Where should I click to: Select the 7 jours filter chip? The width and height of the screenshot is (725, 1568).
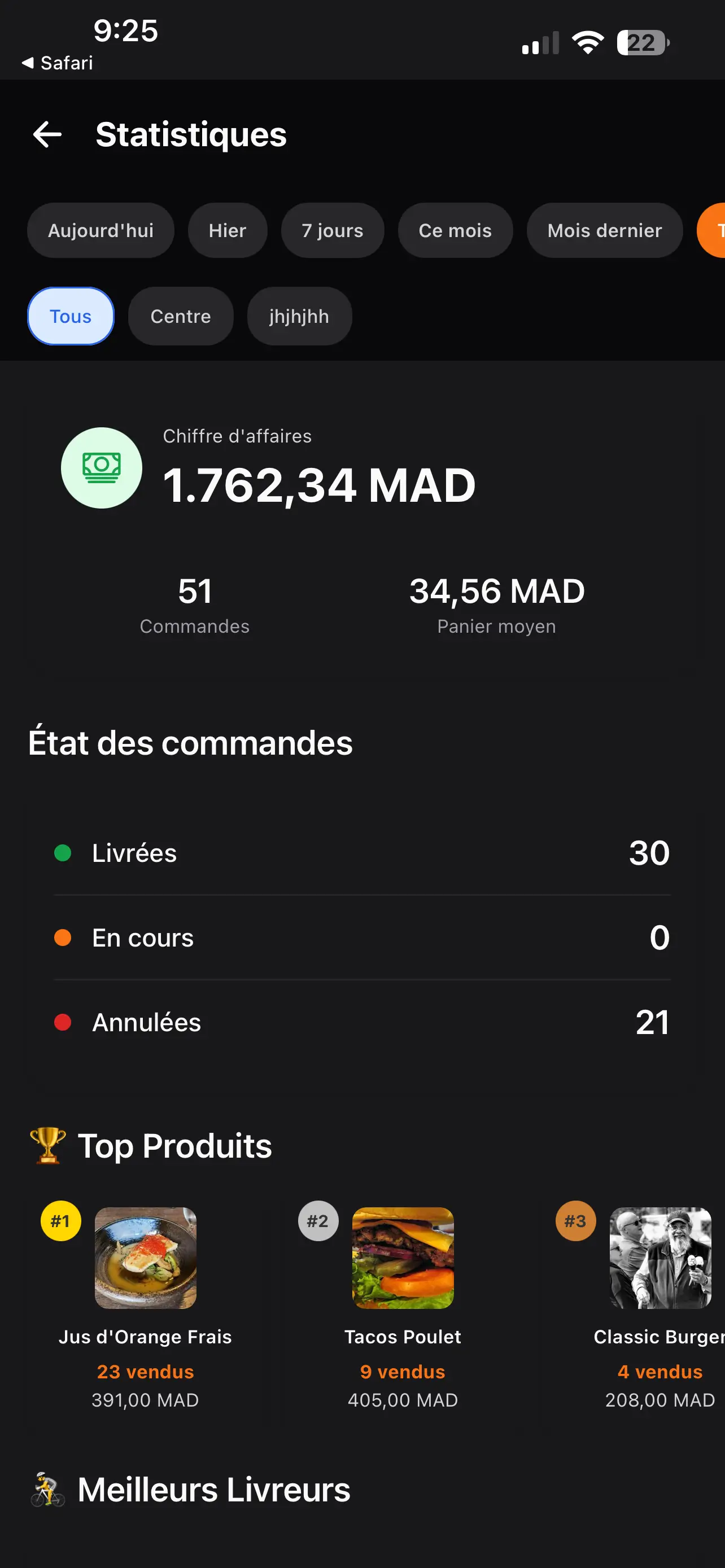point(333,230)
